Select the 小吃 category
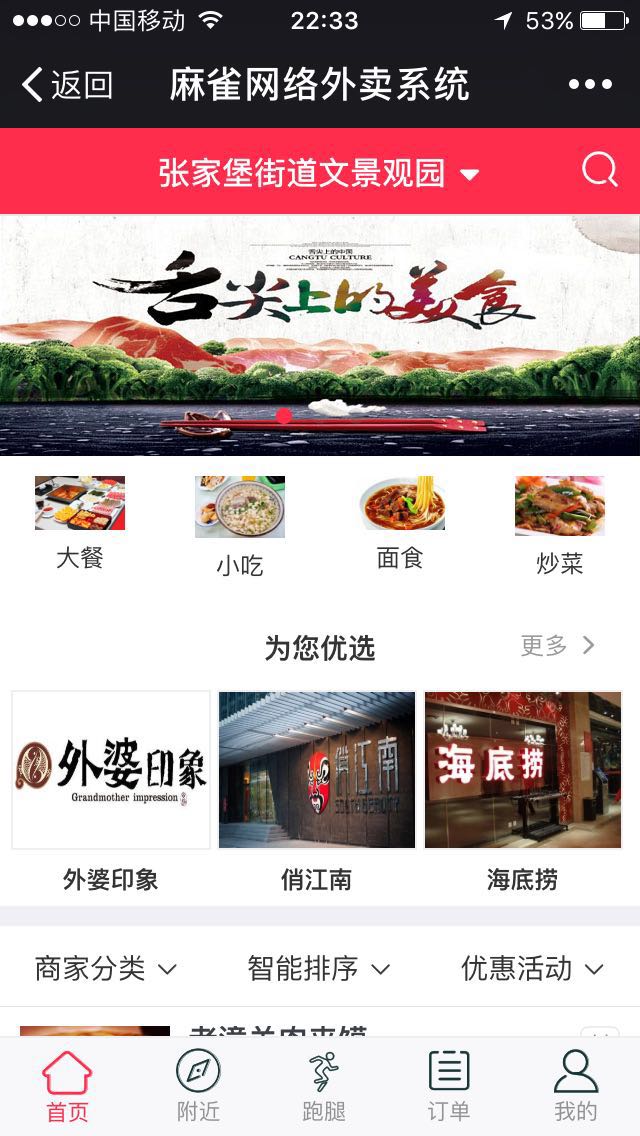640x1136 pixels. (240, 526)
